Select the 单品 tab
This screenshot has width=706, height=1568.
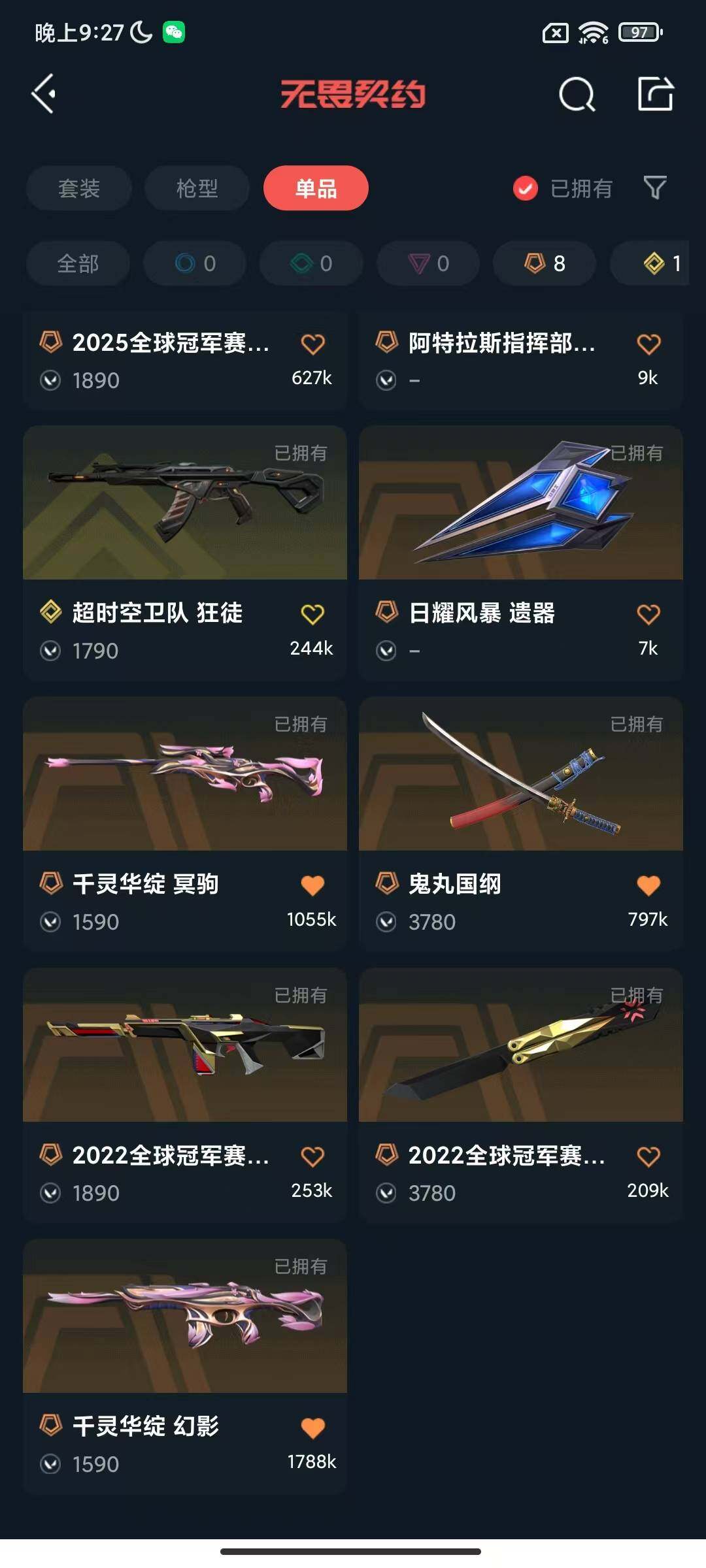316,189
